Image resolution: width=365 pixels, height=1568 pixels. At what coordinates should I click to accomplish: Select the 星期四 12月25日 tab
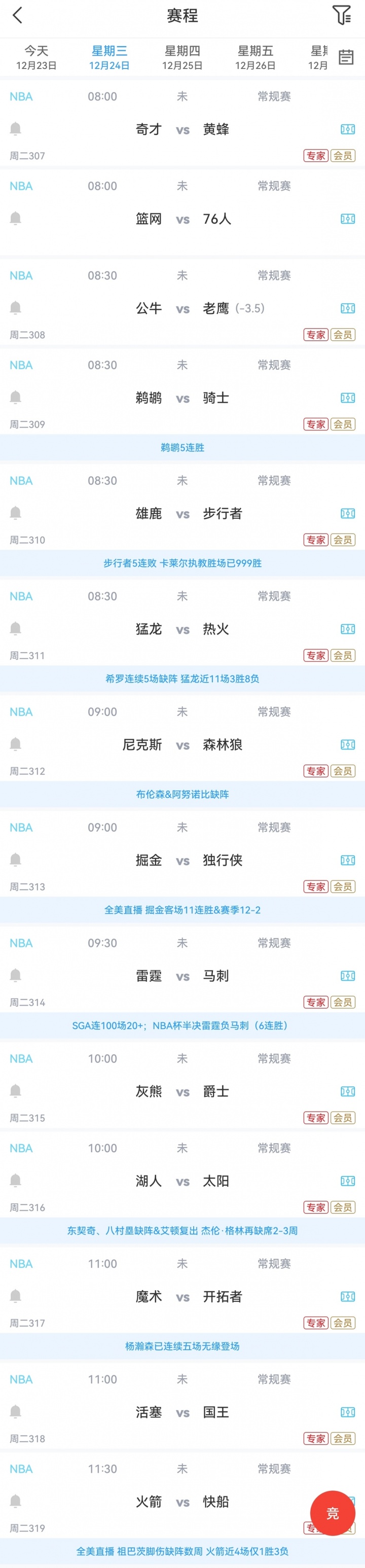tap(182, 57)
